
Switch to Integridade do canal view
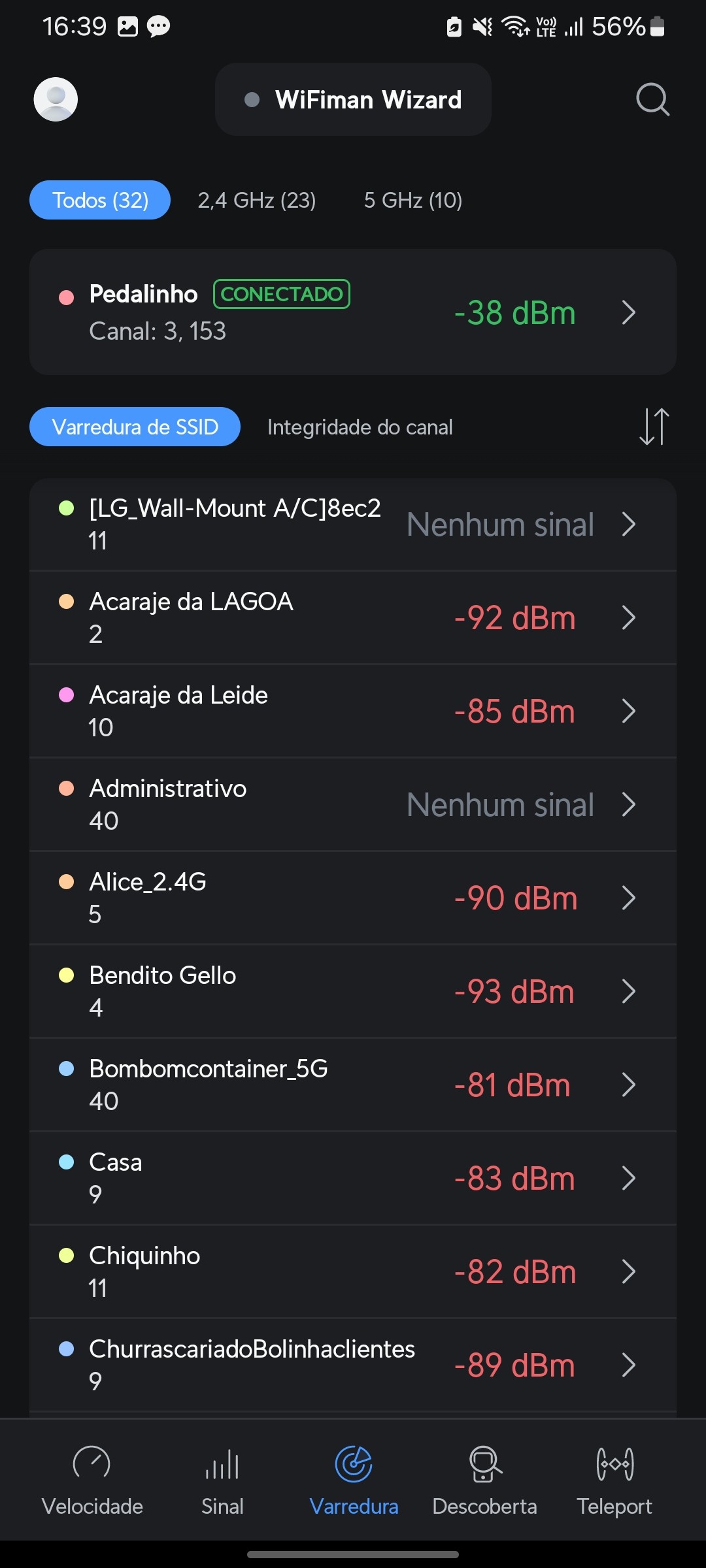[360, 427]
